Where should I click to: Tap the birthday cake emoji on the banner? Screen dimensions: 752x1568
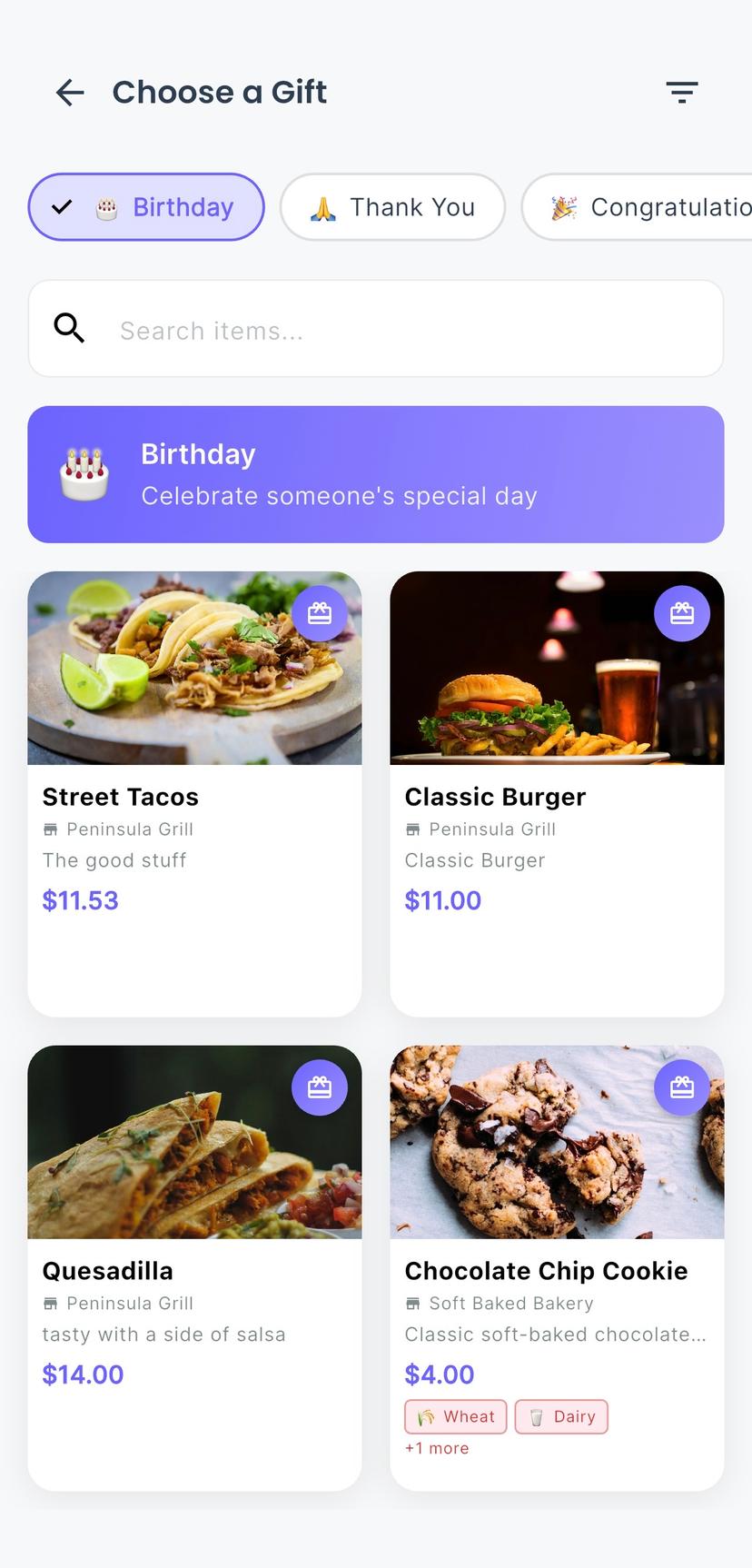tap(85, 473)
